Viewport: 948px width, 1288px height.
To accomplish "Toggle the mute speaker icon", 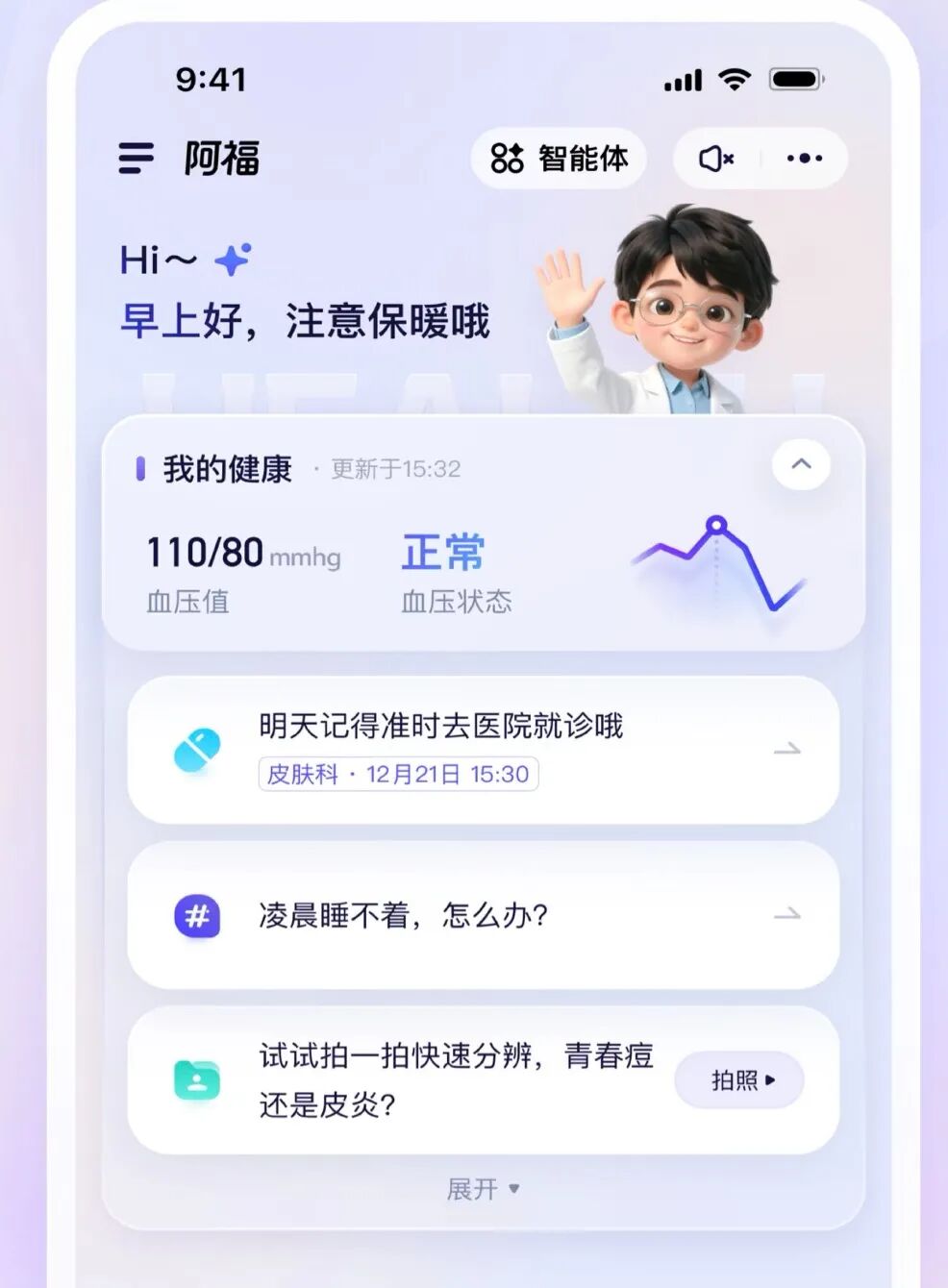I will [715, 159].
